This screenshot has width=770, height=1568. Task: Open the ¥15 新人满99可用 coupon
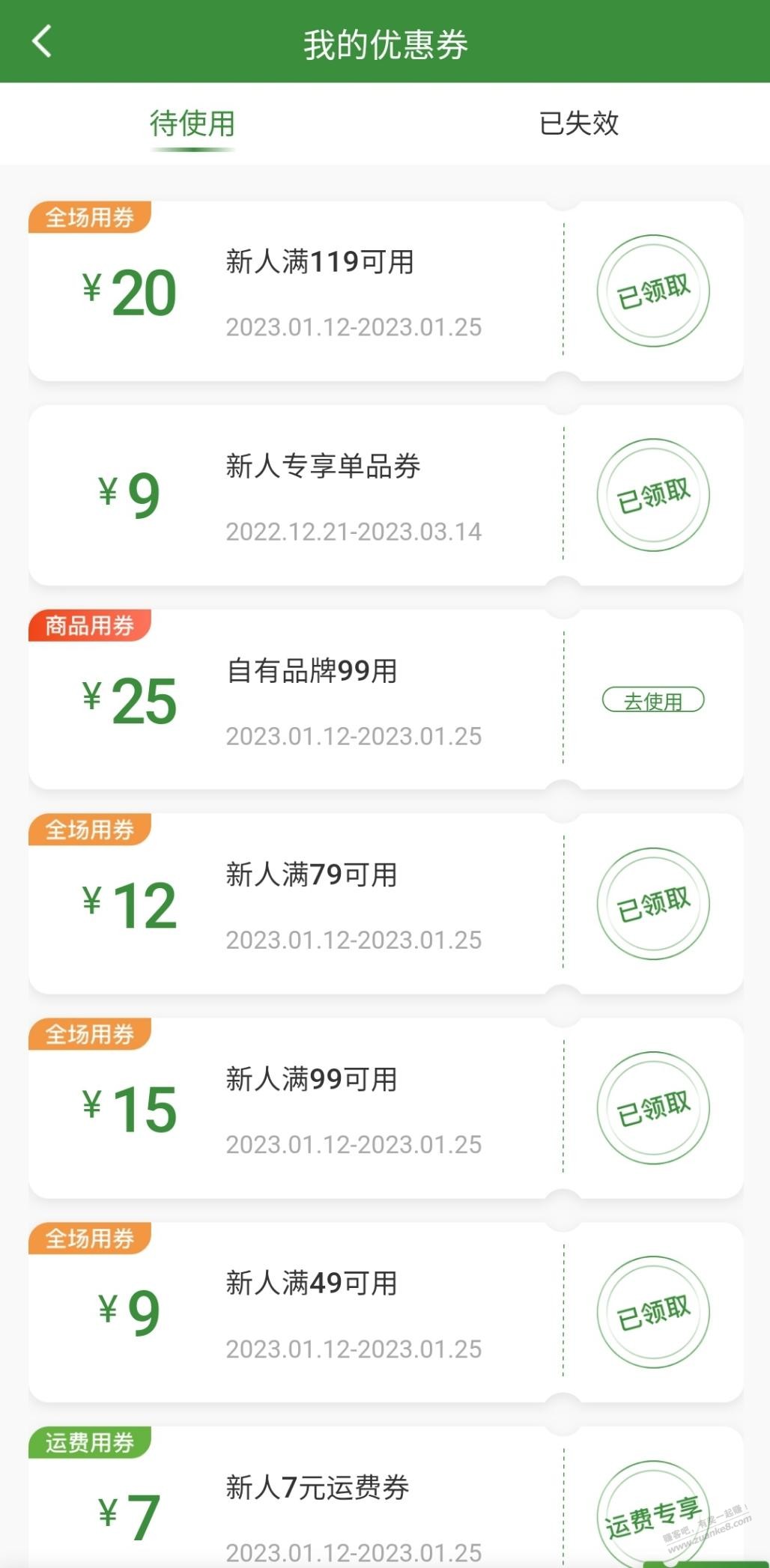coord(386,1108)
